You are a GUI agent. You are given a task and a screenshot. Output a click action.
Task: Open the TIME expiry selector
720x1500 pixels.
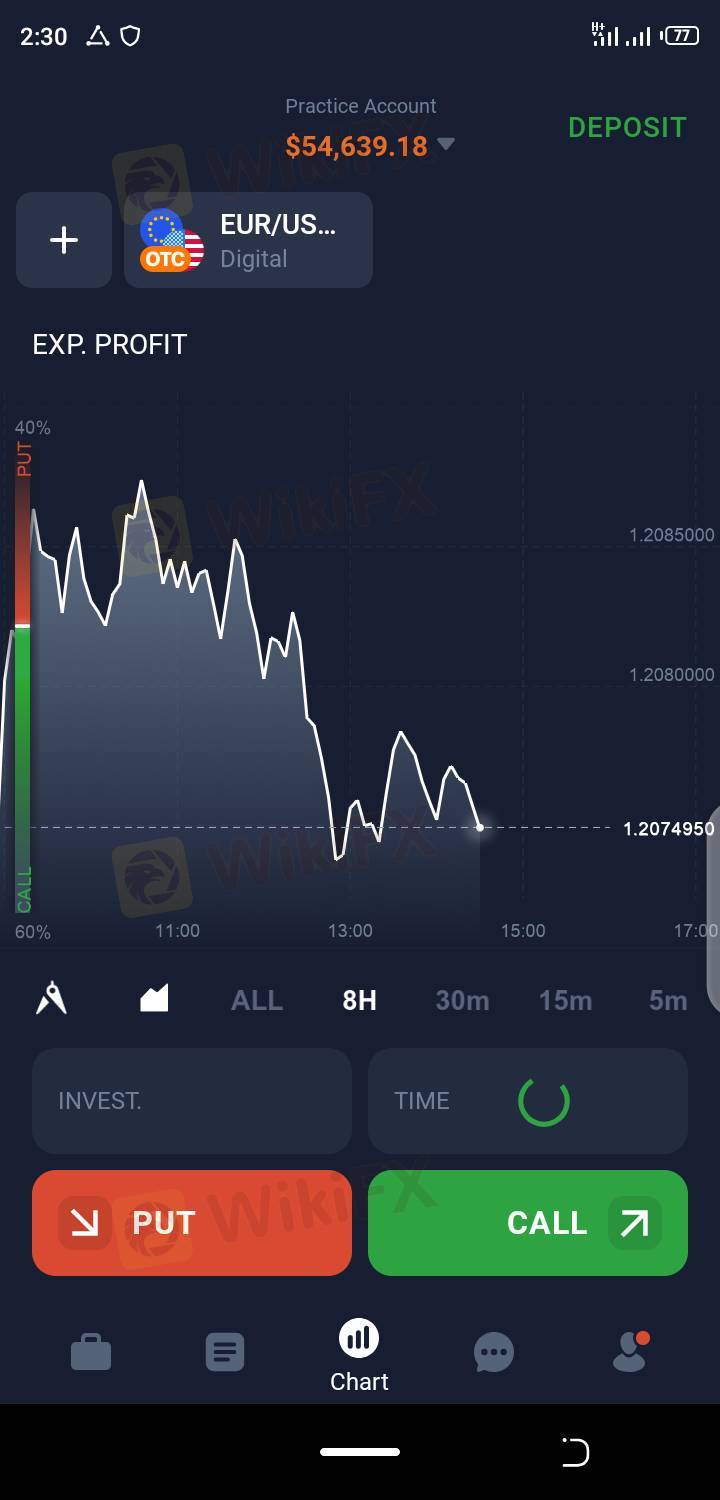(528, 1101)
